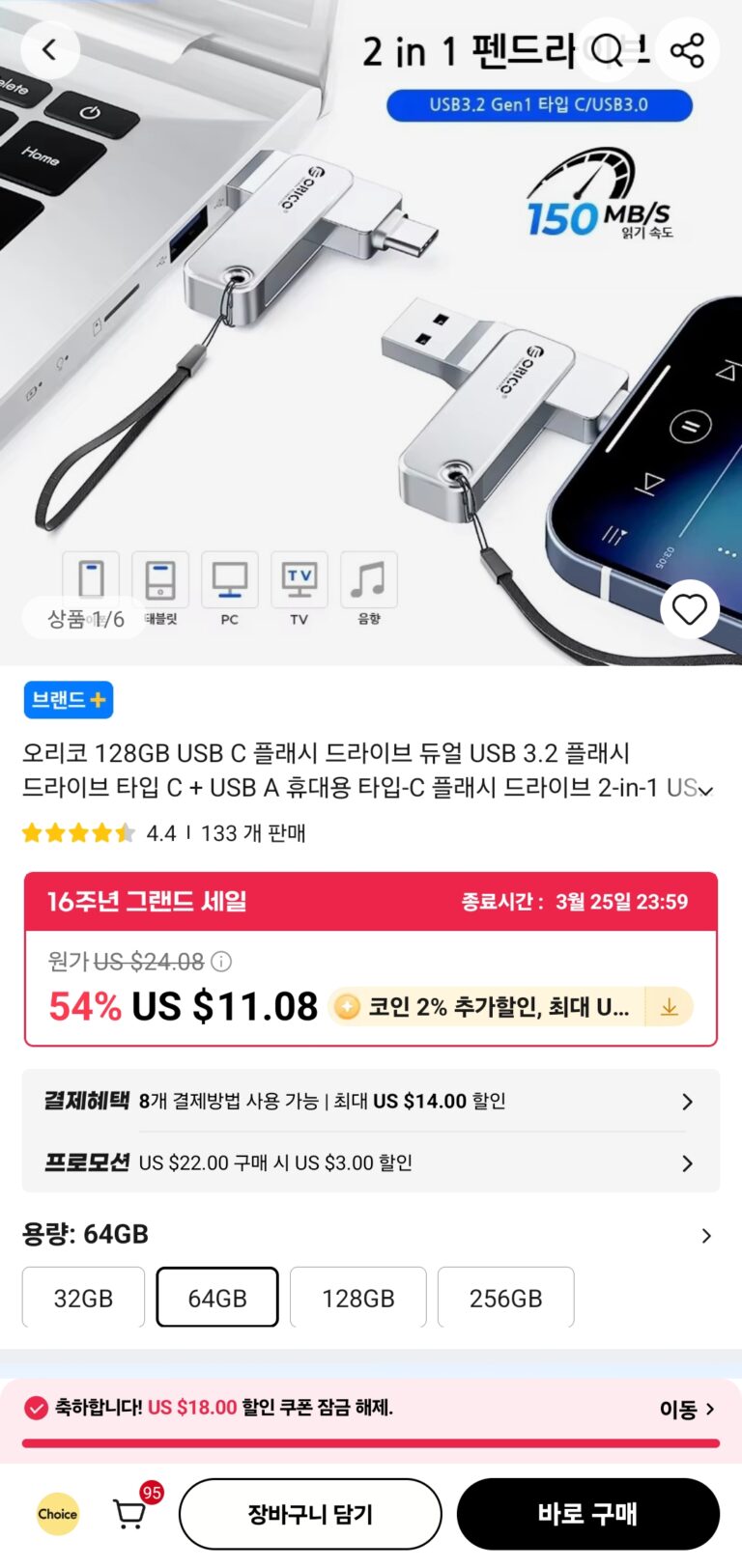Add the product to wishlist heart
Screen dimensions: 742x1568
pos(689,609)
